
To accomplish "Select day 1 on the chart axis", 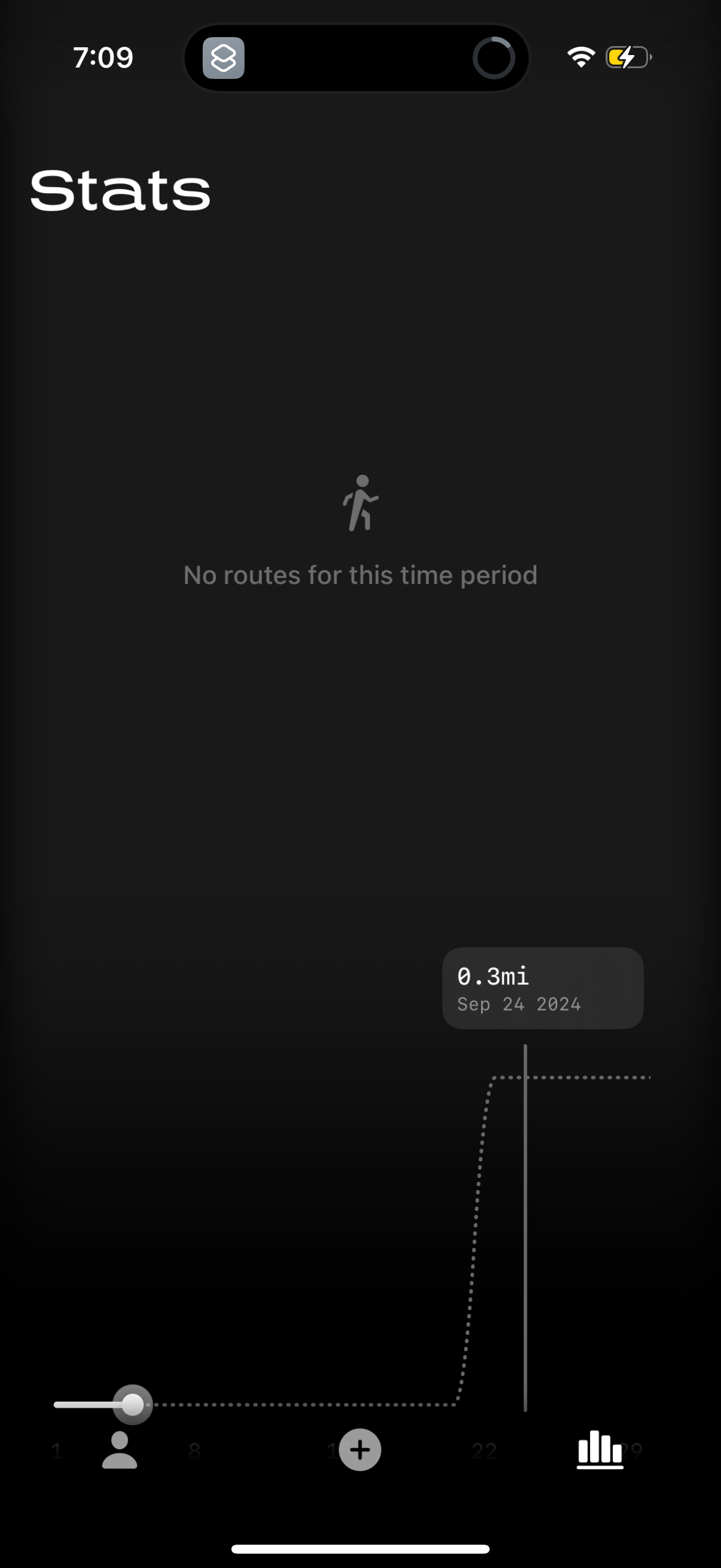I will 57,1451.
